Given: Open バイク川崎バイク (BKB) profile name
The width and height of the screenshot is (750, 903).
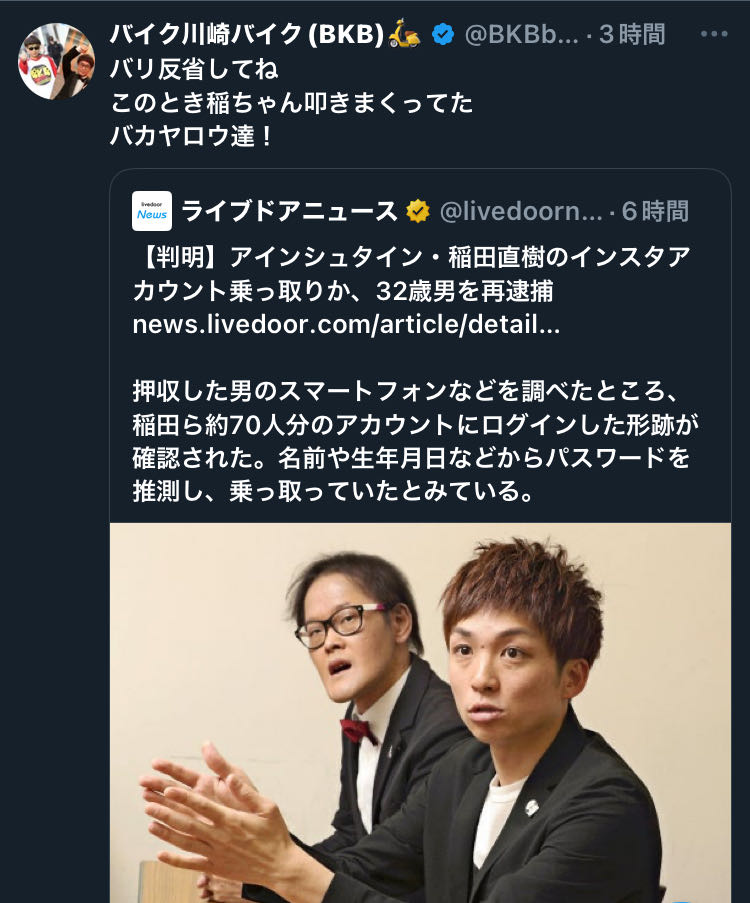Looking at the screenshot, I should [x=246, y=34].
